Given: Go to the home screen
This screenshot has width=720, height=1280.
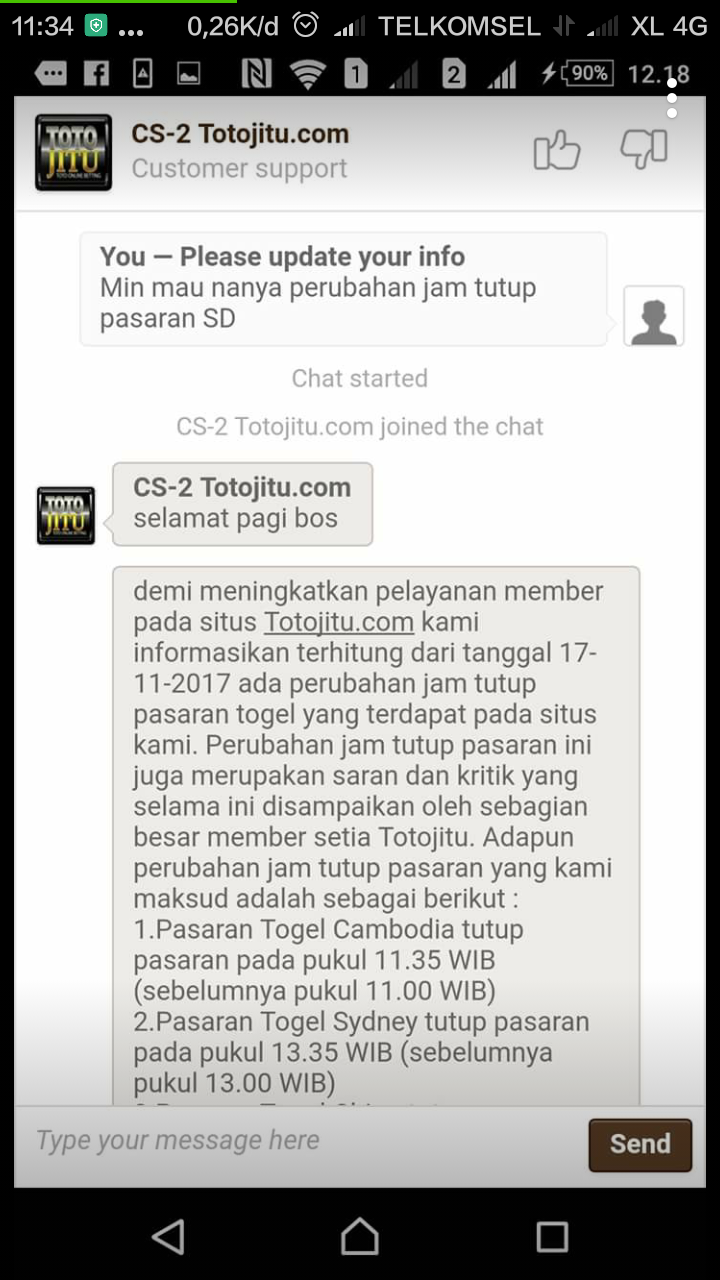Looking at the screenshot, I should 360,1237.
